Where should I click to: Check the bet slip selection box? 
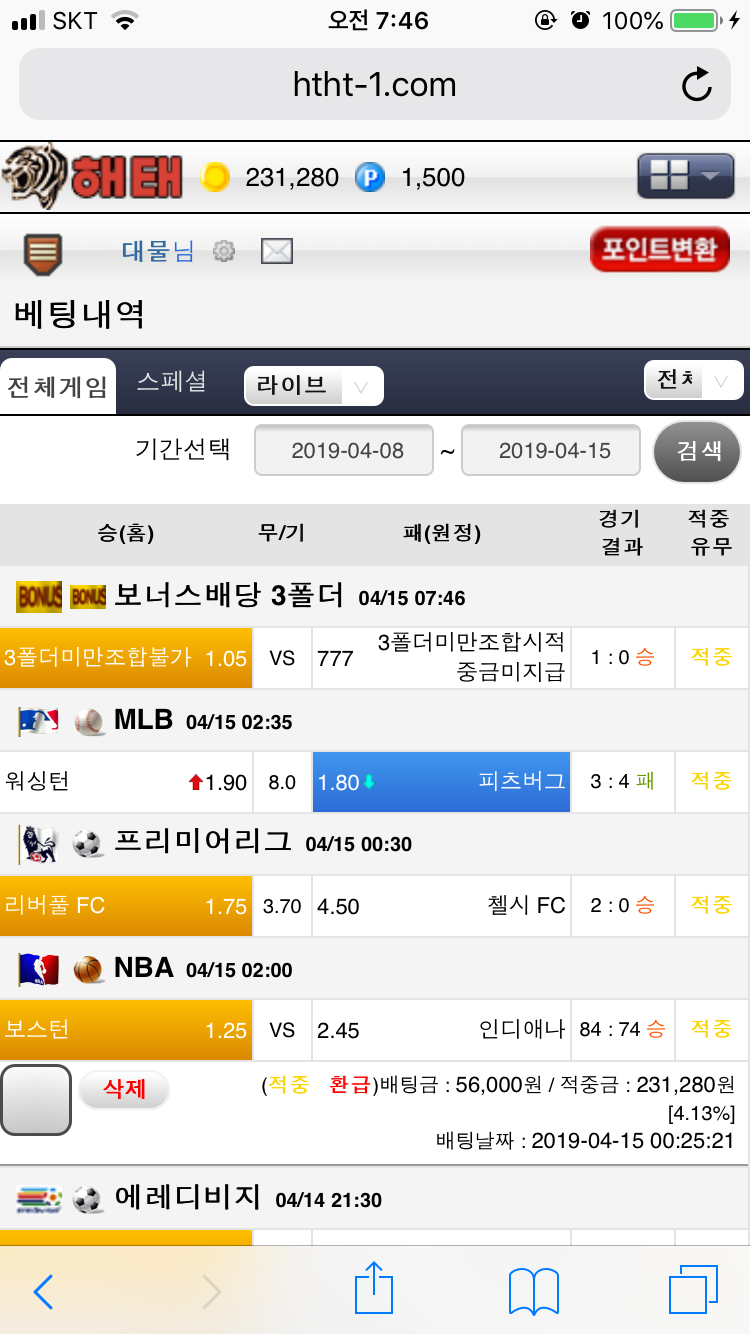coord(36,1100)
